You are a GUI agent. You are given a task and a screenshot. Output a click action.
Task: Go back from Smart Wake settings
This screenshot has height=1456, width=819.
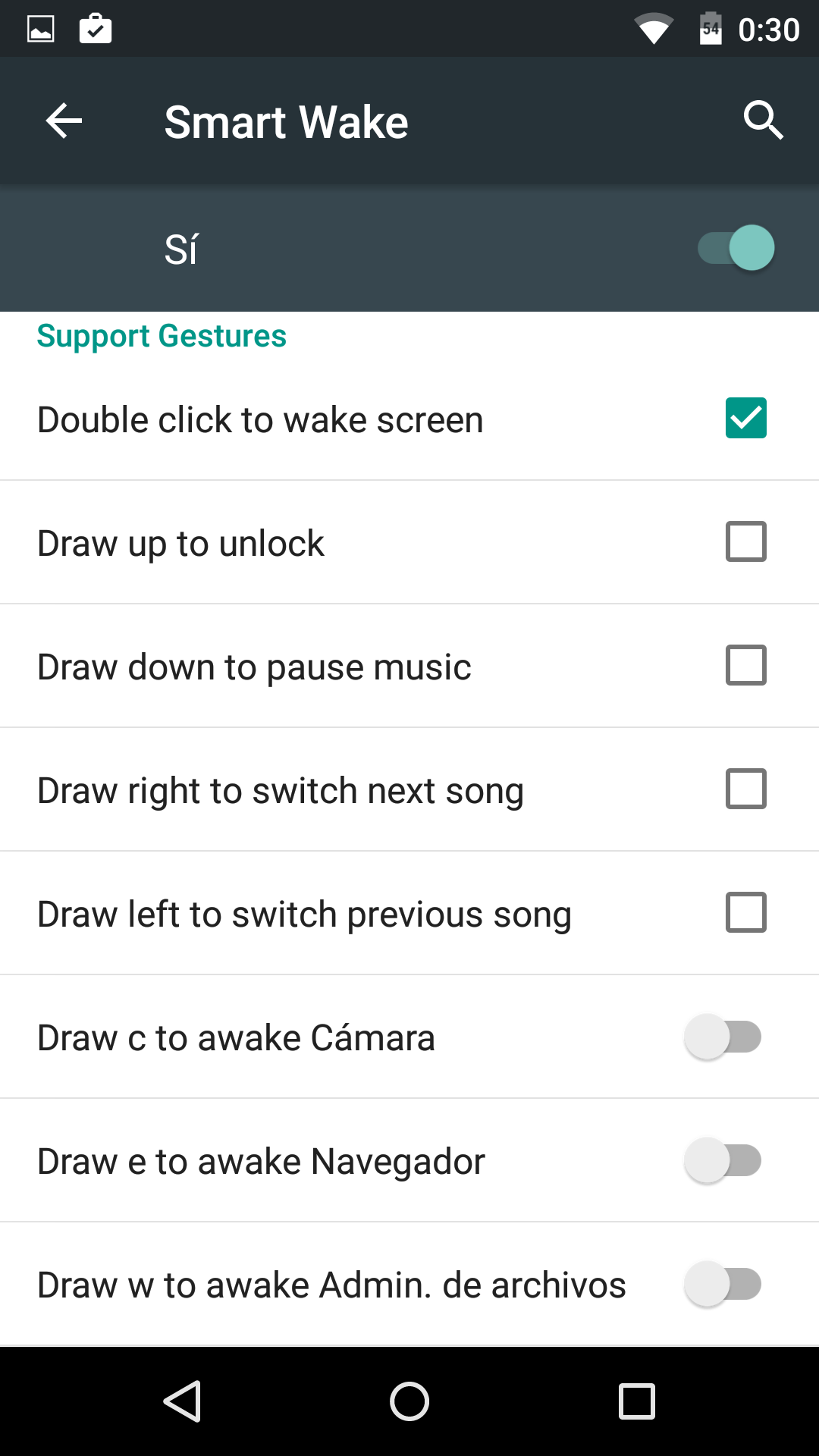(x=64, y=121)
